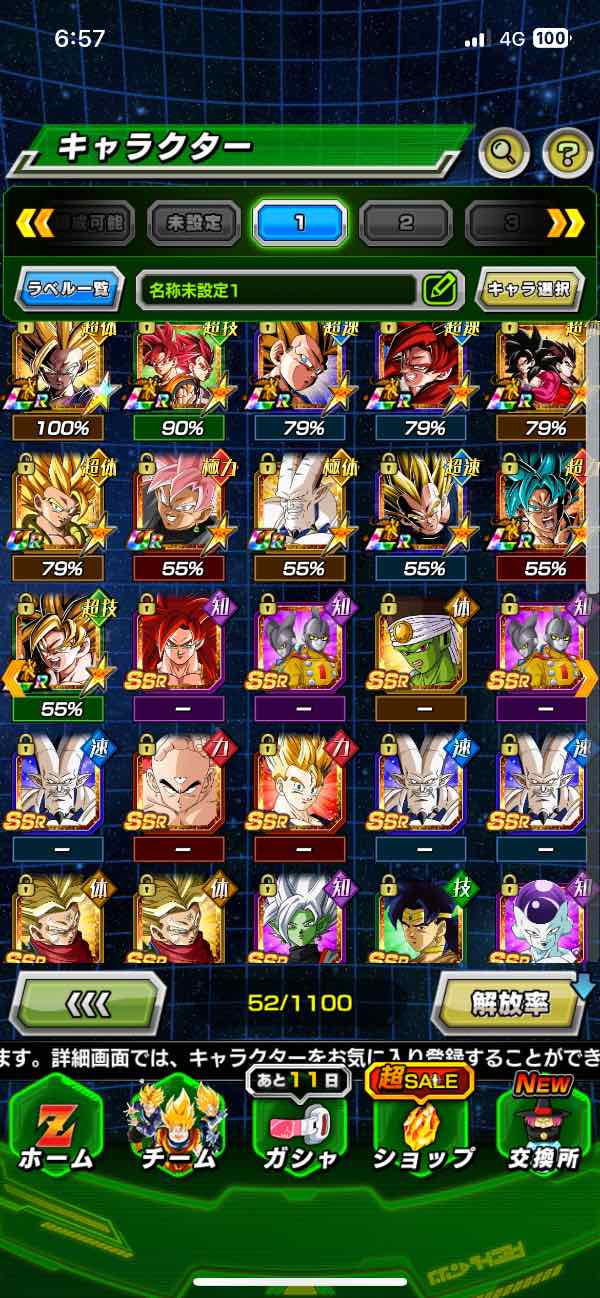The image size is (600, 1298).
Task: Switch to label tab 1
Action: pyautogui.click(x=299, y=222)
